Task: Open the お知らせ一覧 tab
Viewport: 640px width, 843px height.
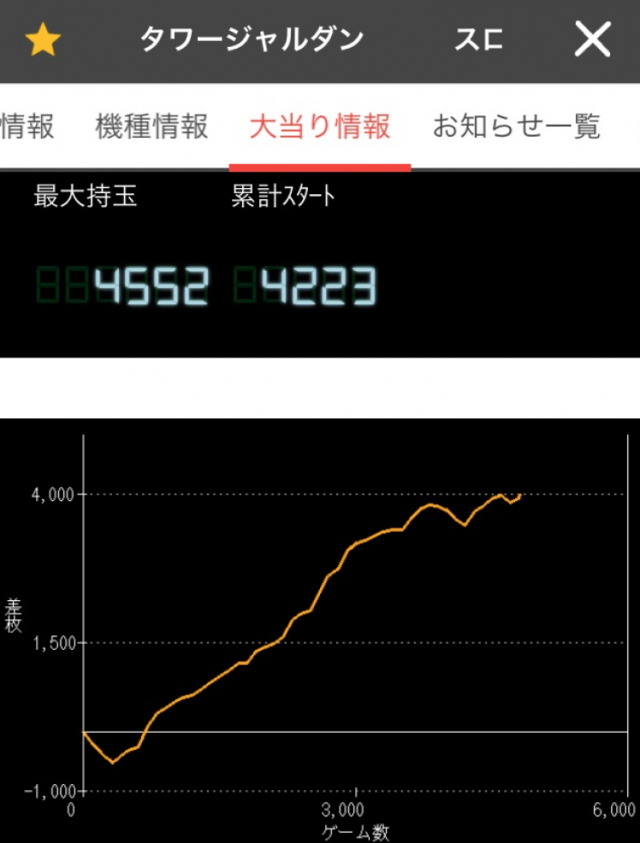Action: pyautogui.click(x=516, y=127)
